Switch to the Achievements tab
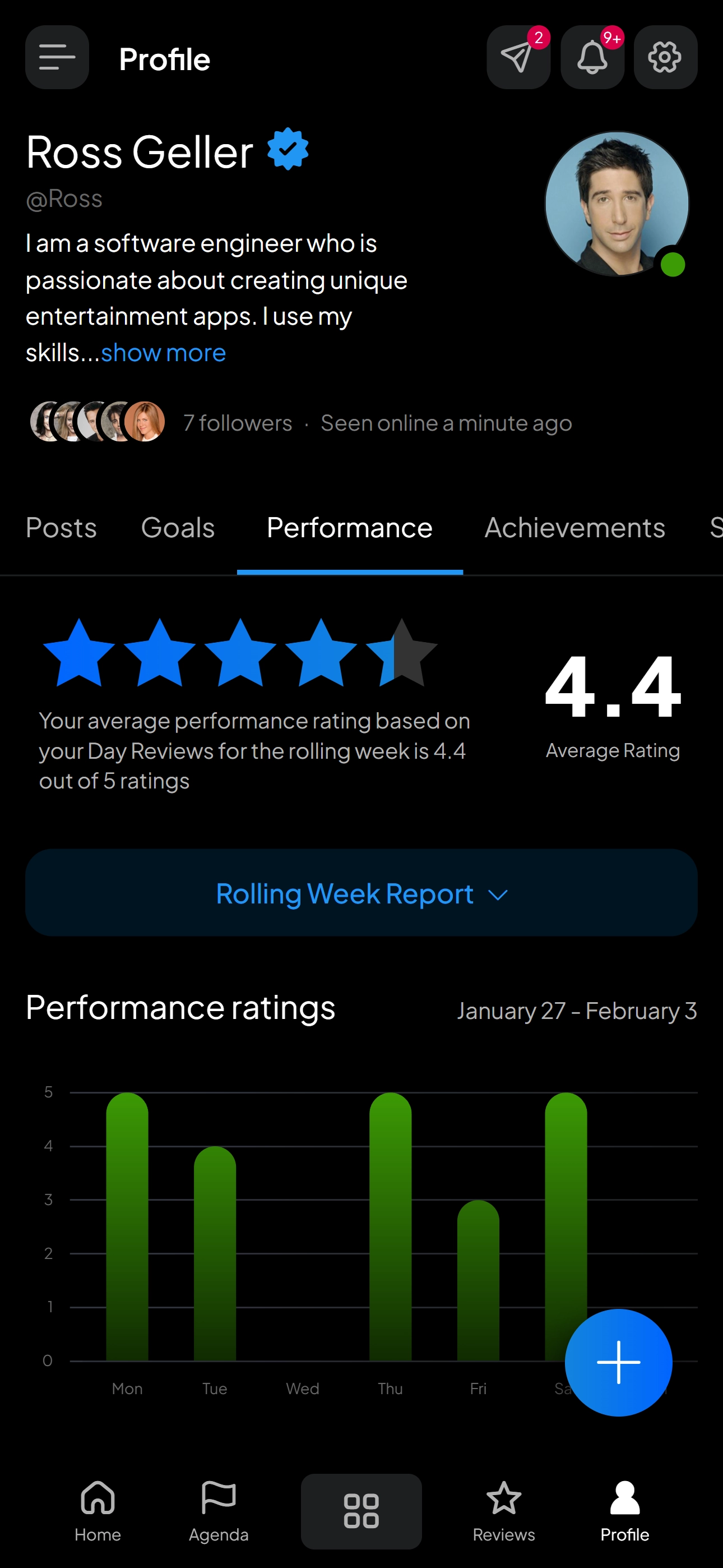Viewport: 723px width, 1568px height. tap(574, 527)
